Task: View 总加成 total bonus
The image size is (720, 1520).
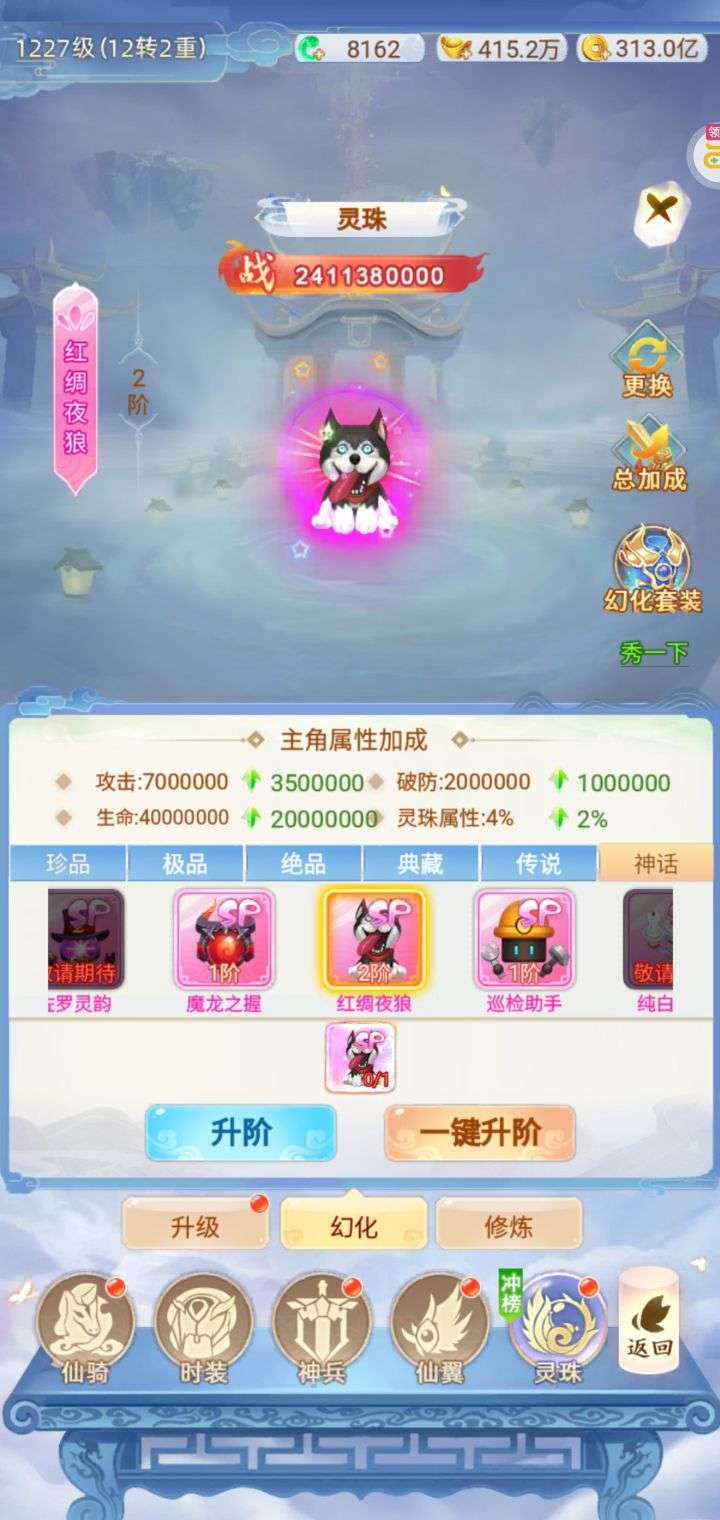Action: pyautogui.click(x=649, y=455)
